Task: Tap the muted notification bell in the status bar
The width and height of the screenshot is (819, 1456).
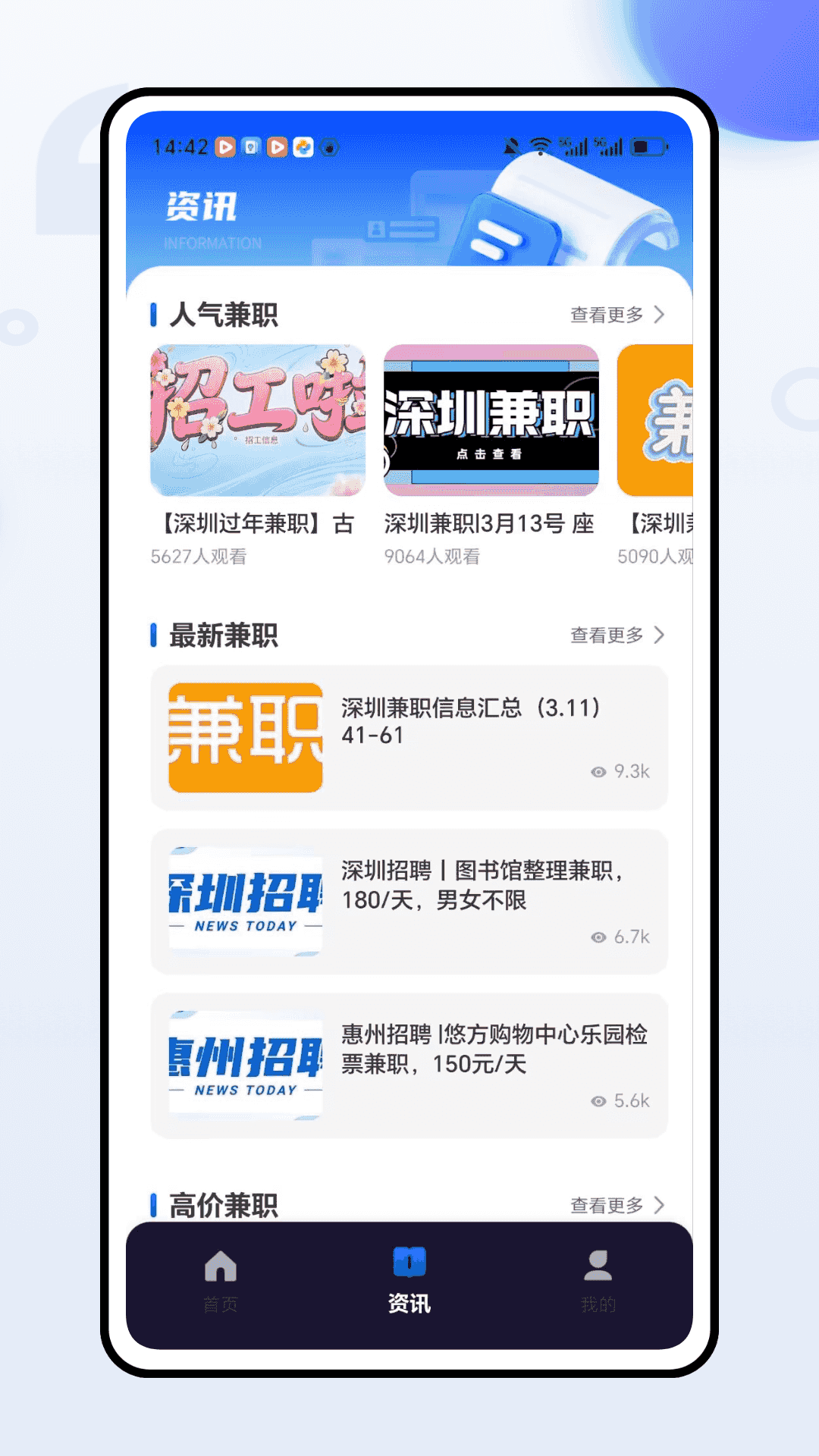Action: [513, 145]
